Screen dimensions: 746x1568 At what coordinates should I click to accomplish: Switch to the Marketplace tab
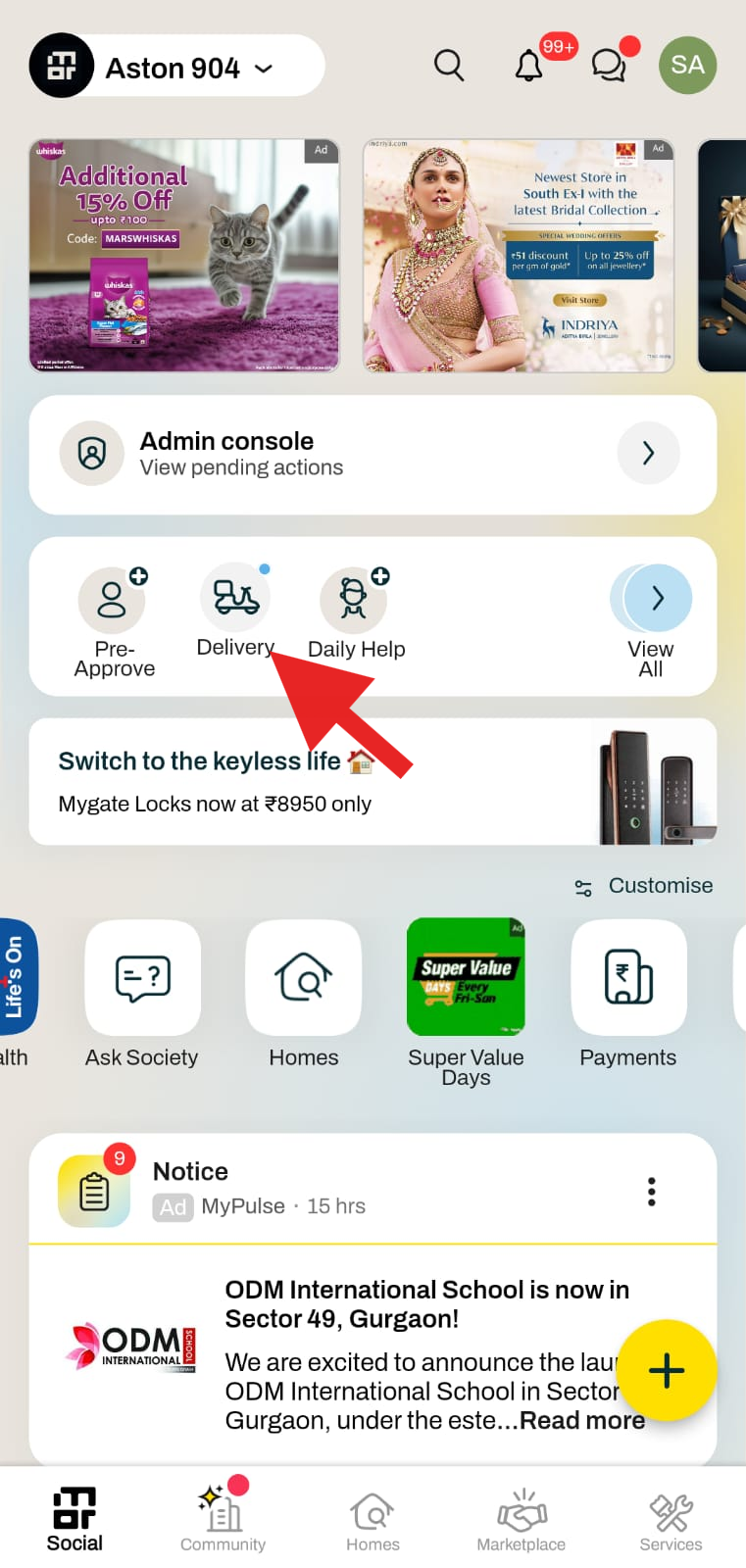pos(521,1517)
